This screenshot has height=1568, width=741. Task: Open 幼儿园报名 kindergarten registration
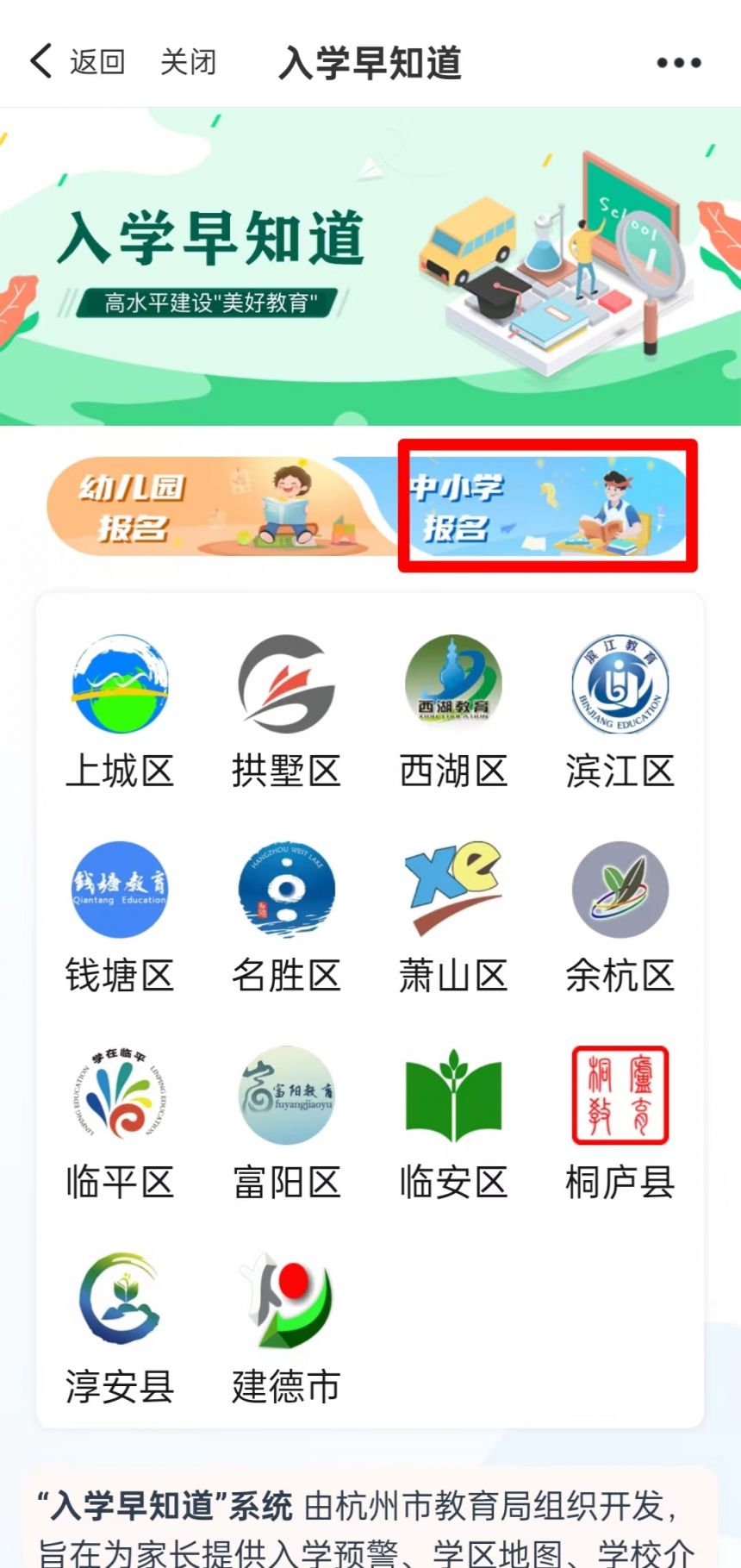[215, 507]
